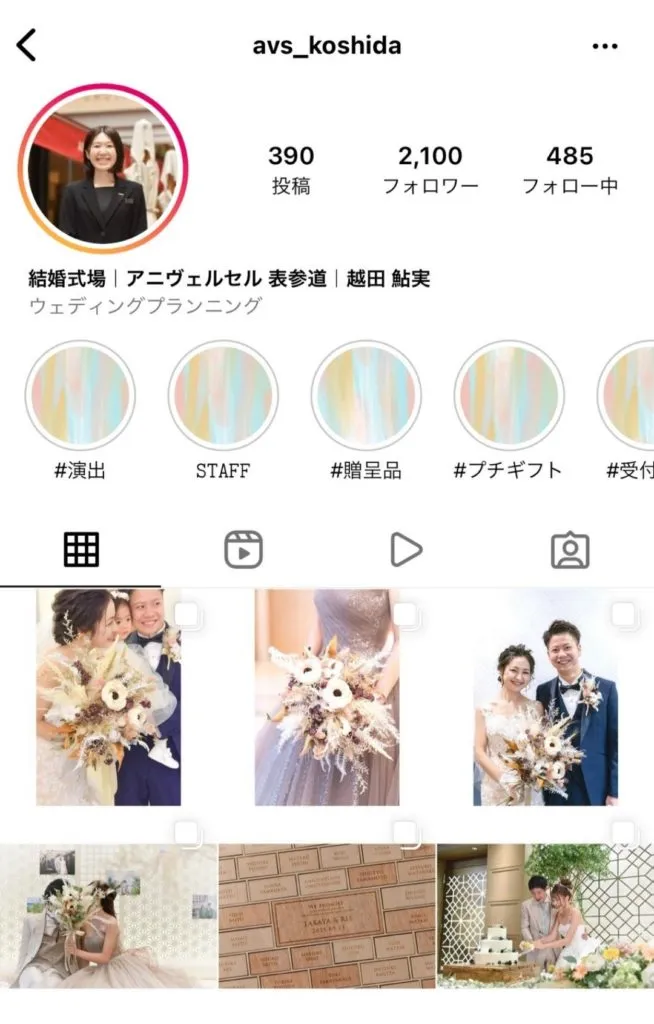Open the 485 following list
654x1024 pixels.
pyautogui.click(x=570, y=169)
